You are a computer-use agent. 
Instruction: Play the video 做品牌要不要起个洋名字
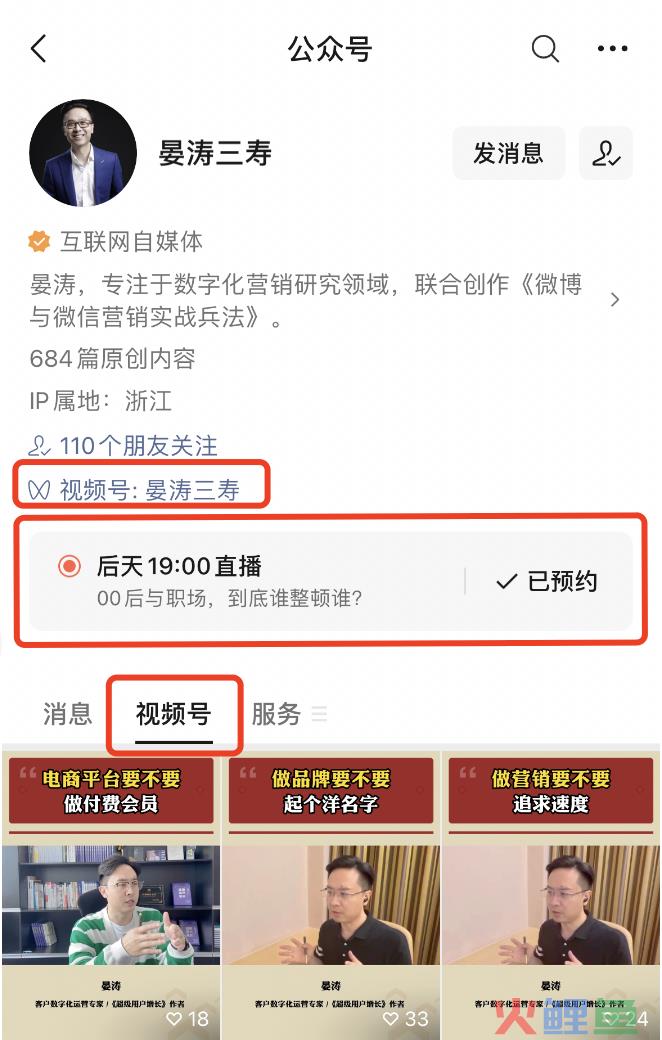click(330, 890)
